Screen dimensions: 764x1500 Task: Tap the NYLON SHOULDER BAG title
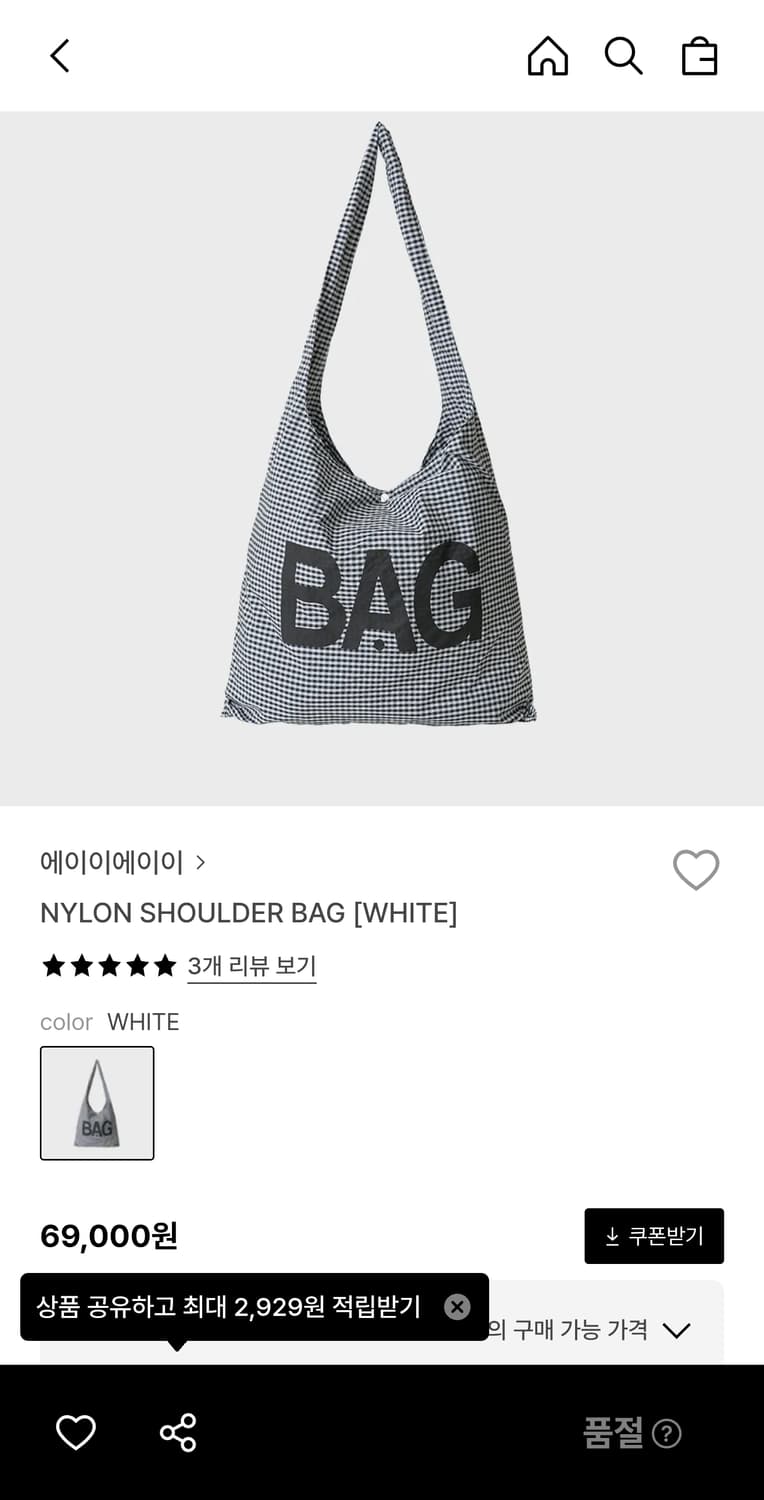[248, 913]
